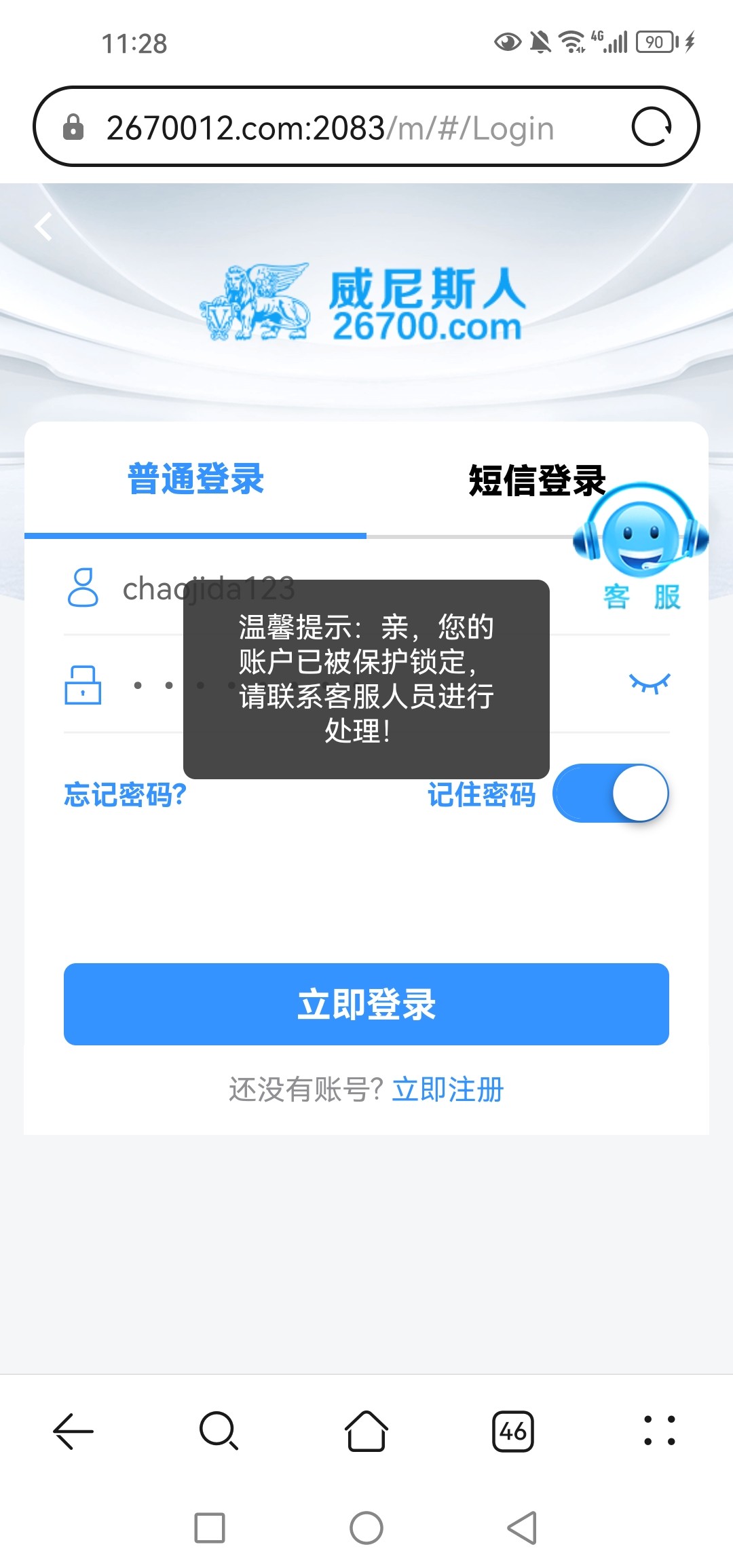Reload the page from the address bar
The width and height of the screenshot is (733, 1568).
(x=652, y=127)
